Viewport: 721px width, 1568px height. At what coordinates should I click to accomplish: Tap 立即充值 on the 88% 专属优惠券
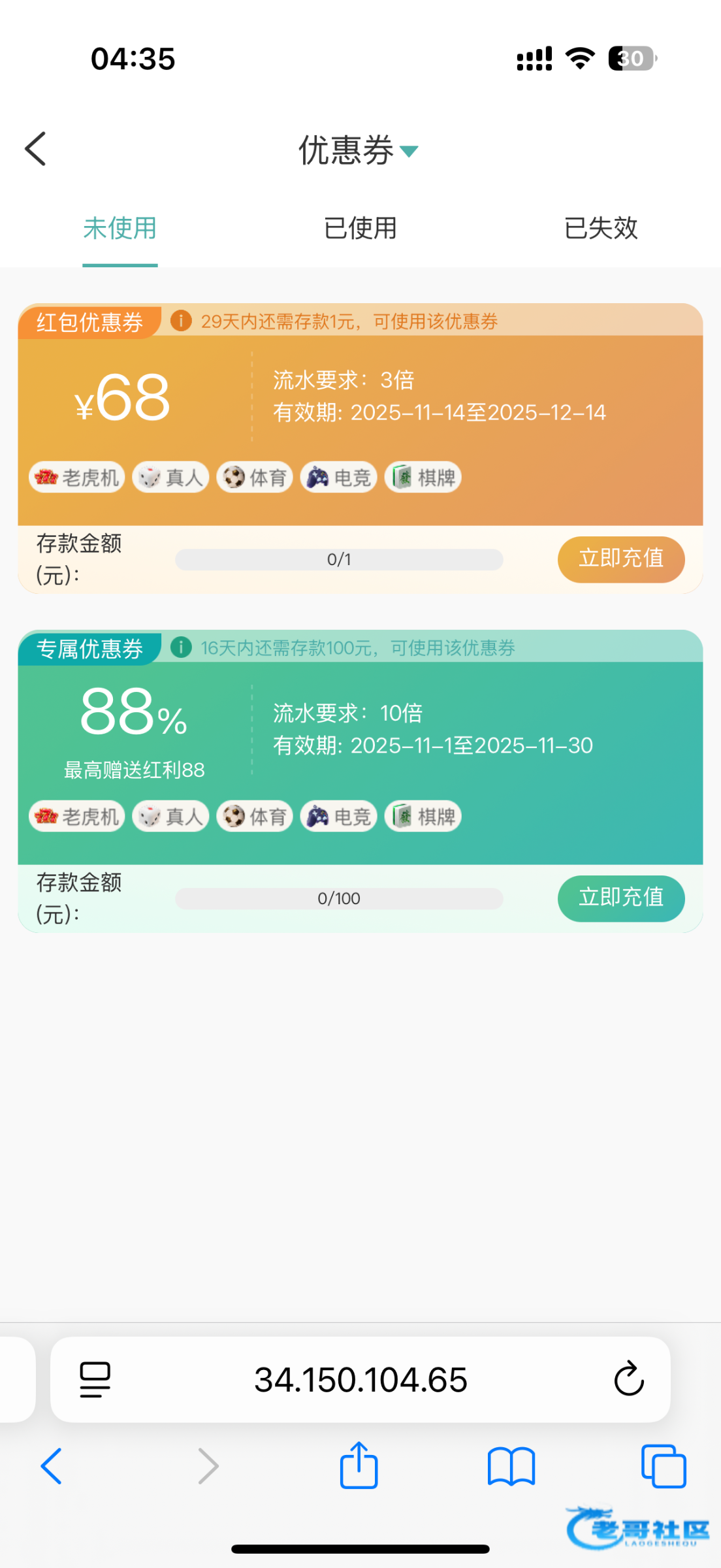click(x=620, y=898)
